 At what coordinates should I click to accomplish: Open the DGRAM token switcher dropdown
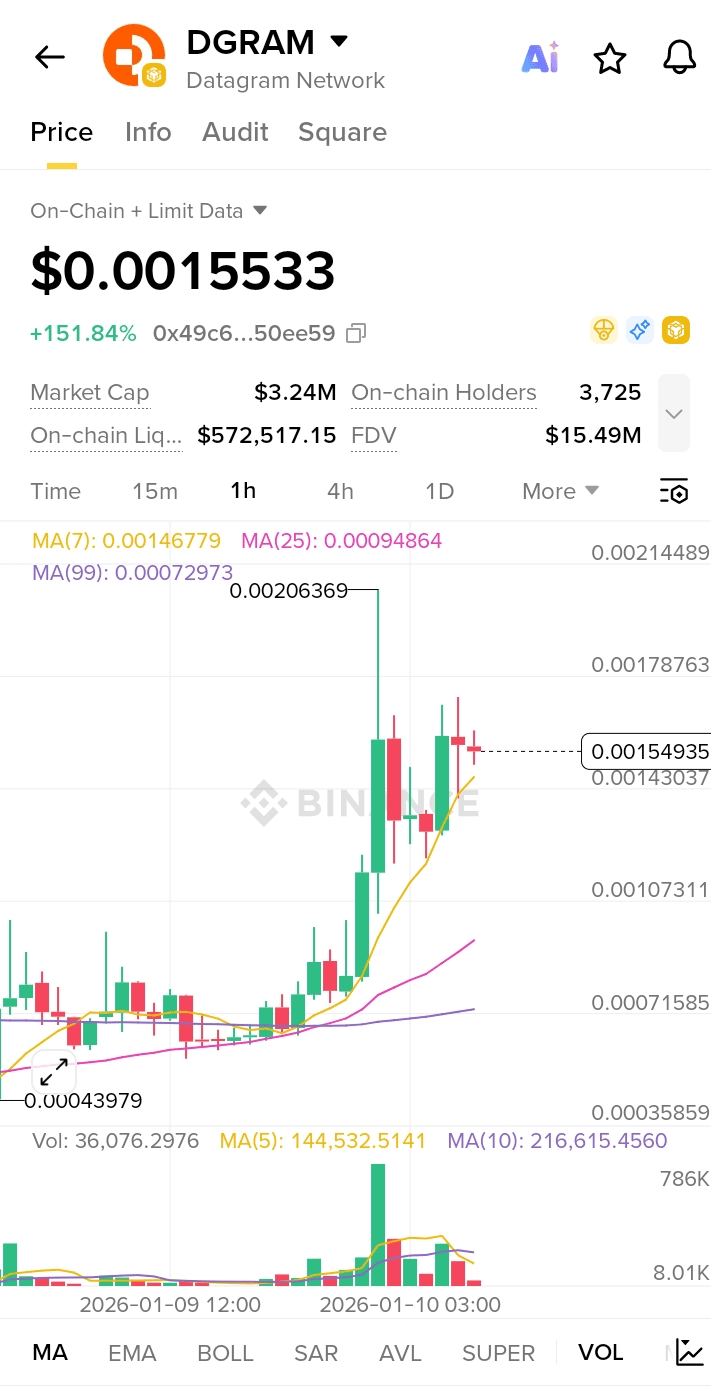[x=339, y=42]
